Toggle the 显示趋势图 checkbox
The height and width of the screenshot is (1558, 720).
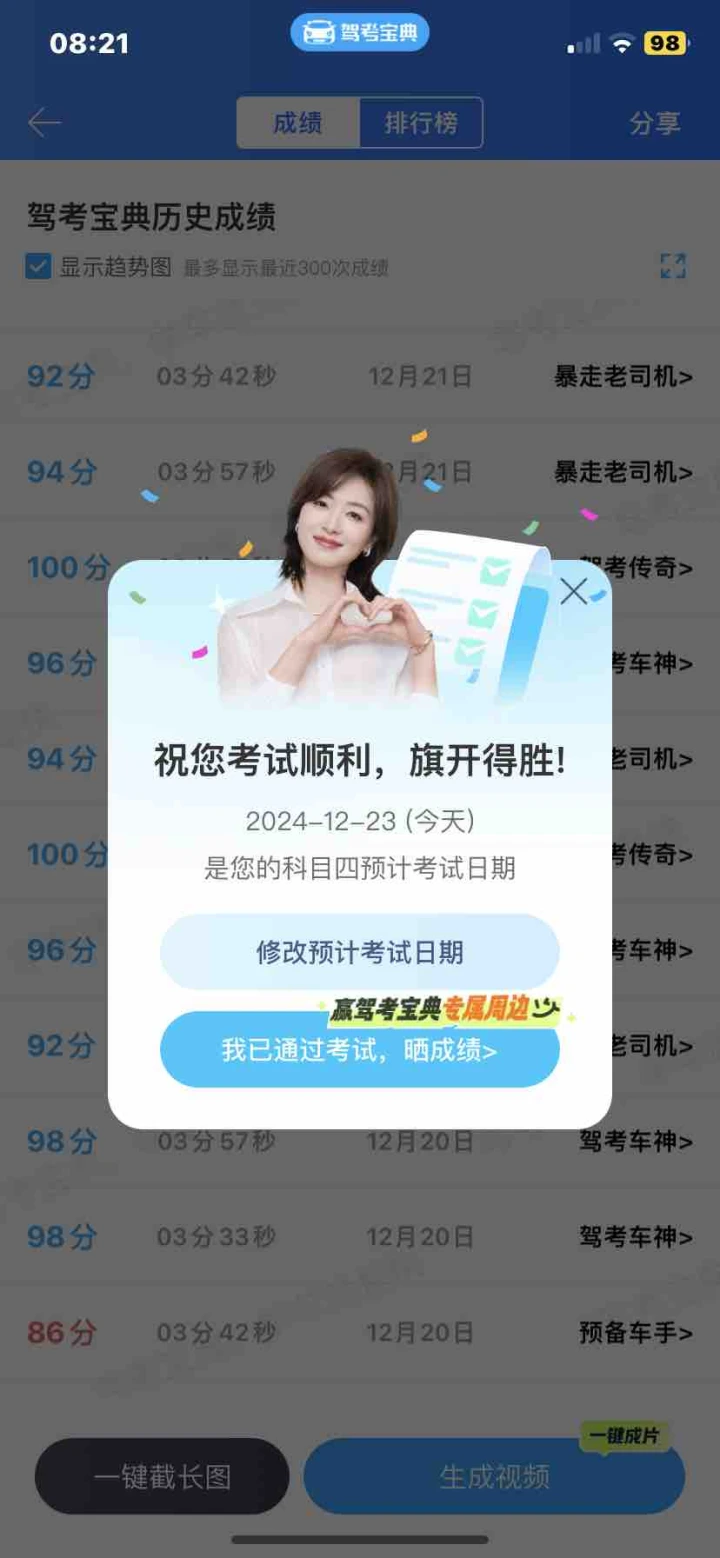point(38,267)
